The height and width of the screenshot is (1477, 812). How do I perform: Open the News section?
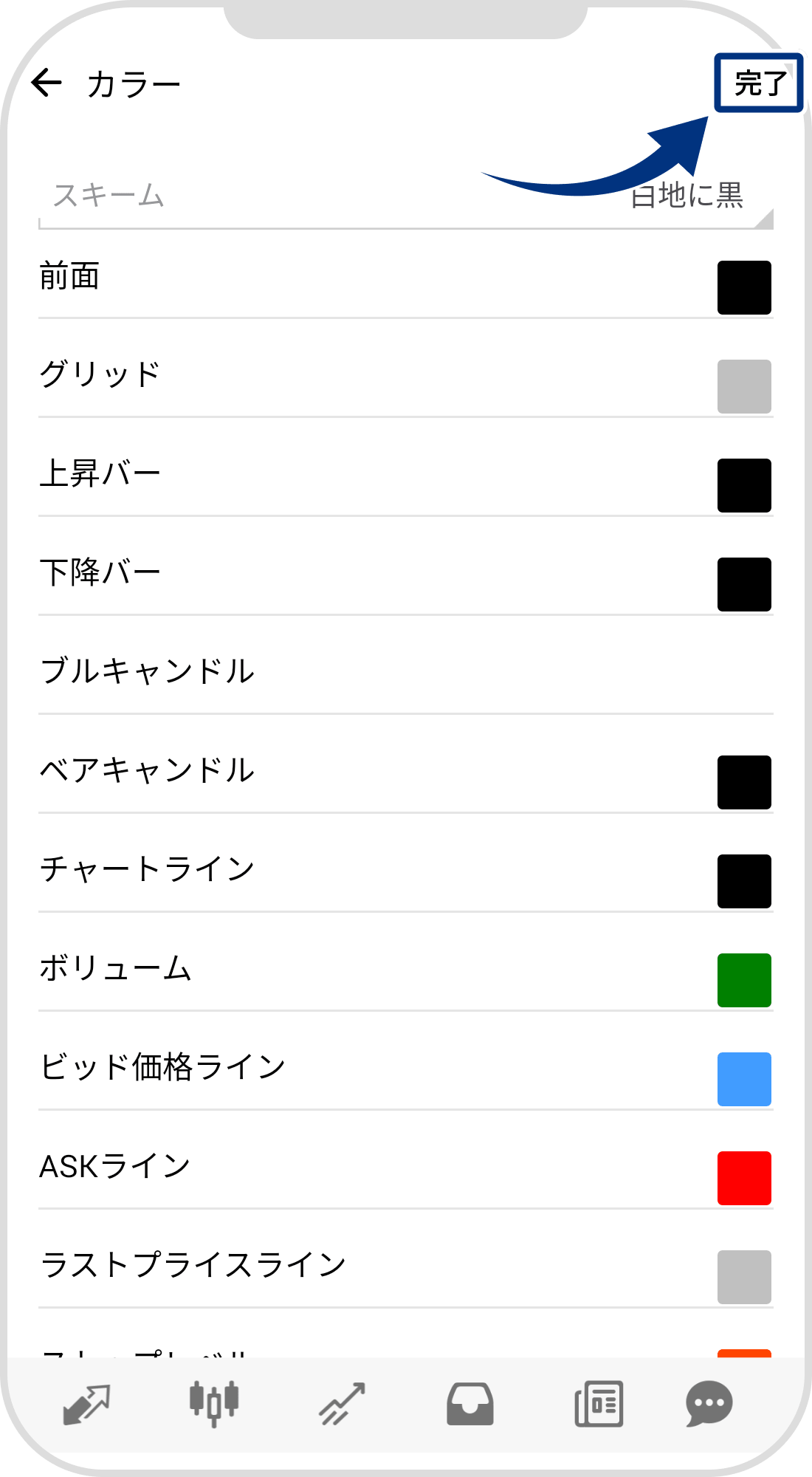(598, 1405)
